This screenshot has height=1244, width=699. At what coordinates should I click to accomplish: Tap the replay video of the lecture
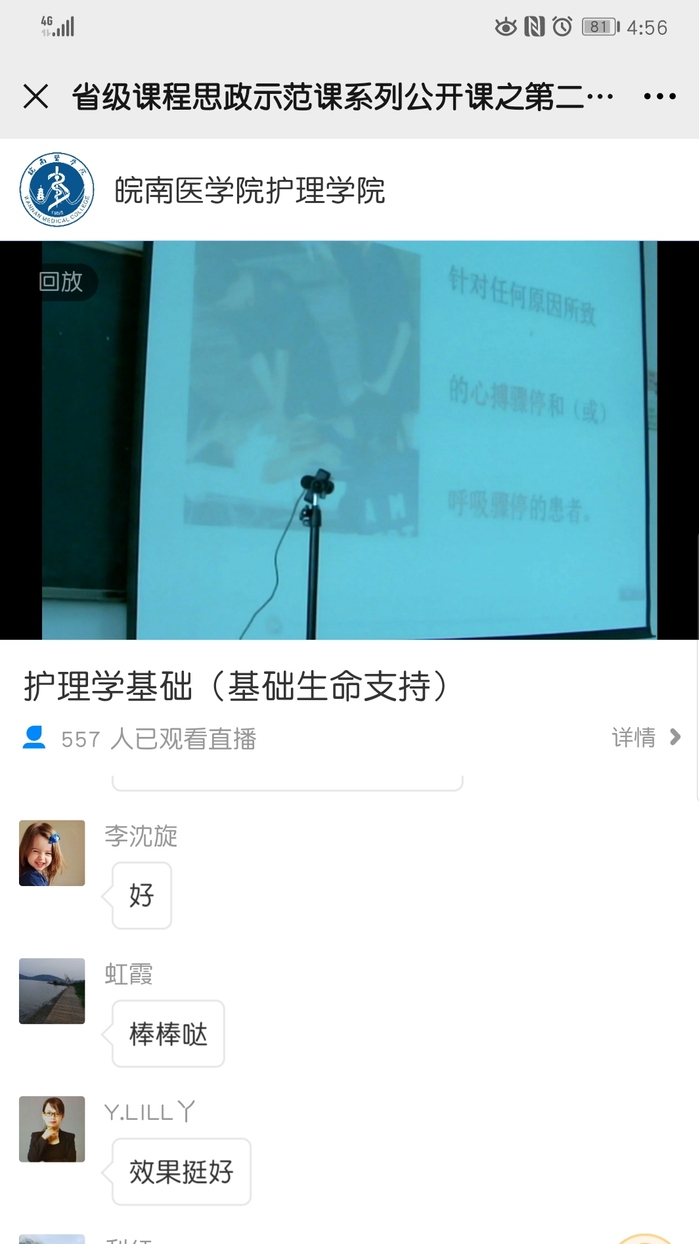(349, 440)
